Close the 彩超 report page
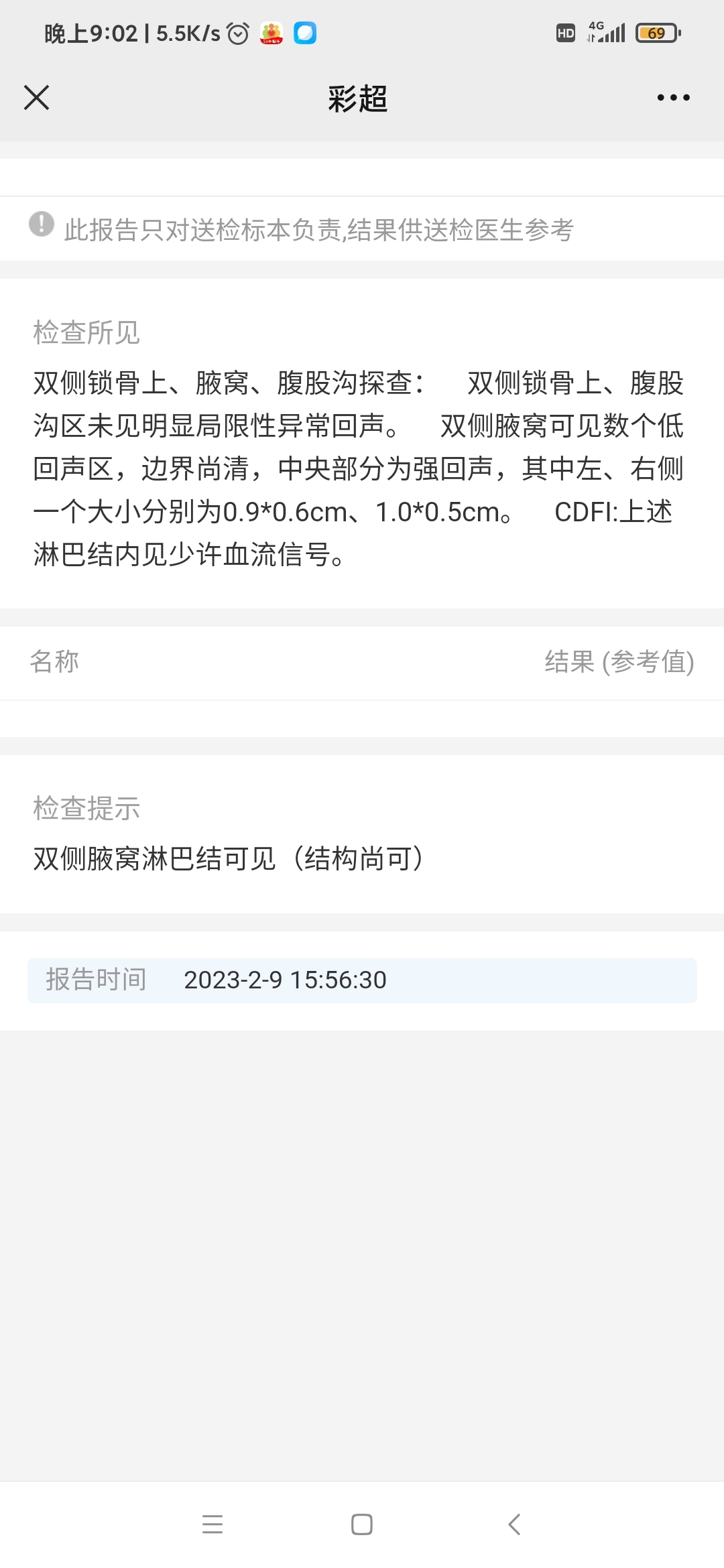724x1568 pixels. pos(37,98)
